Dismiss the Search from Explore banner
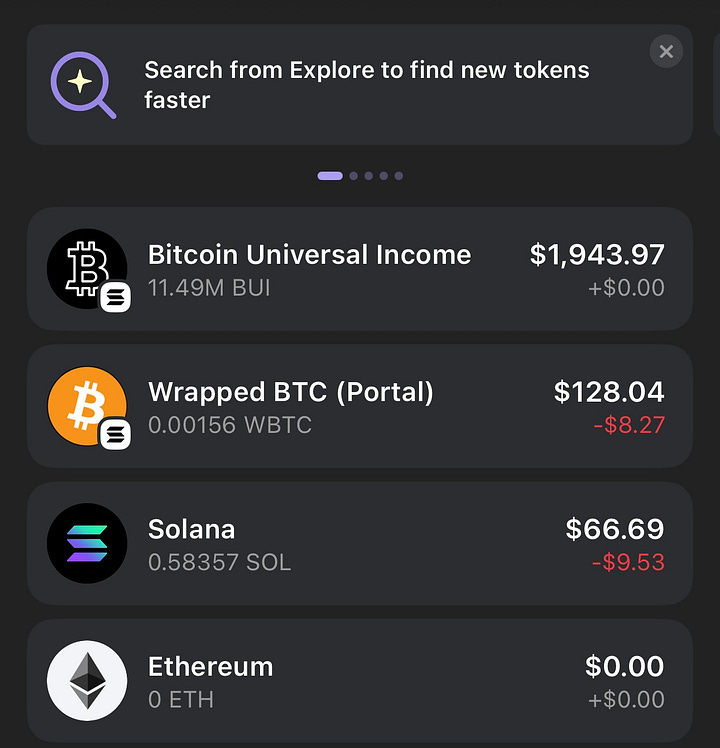This screenshot has width=720, height=748. point(666,51)
